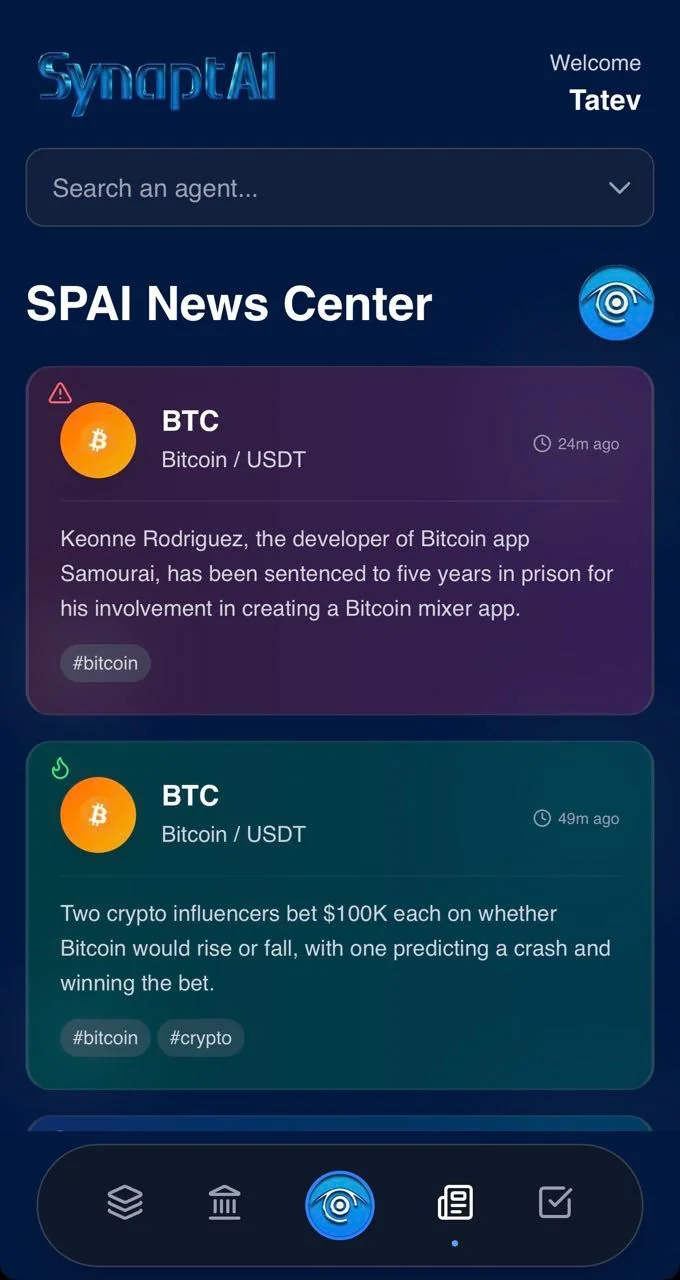
Task: Go to the checklist tab
Action: (555, 1202)
